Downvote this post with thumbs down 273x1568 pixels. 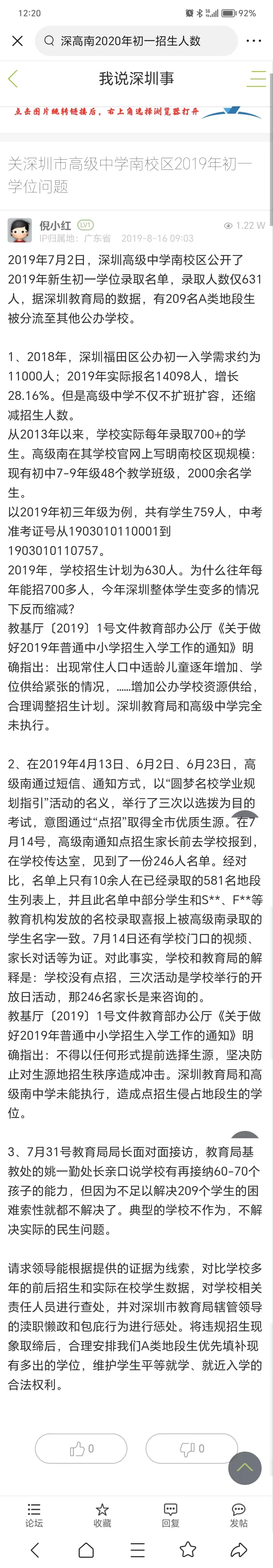pyautogui.click(x=191, y=1449)
